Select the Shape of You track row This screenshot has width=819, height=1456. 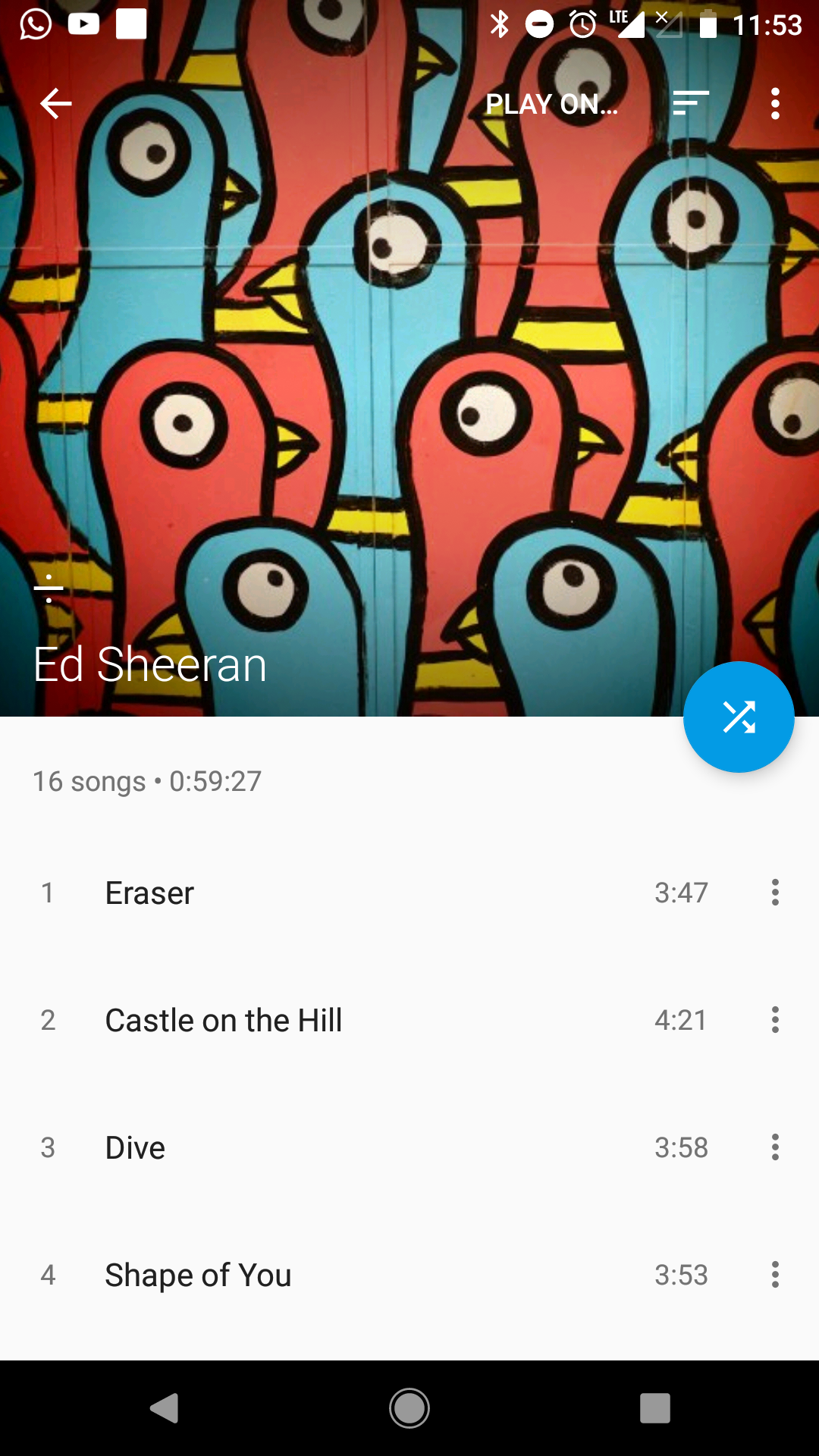click(x=303, y=1275)
